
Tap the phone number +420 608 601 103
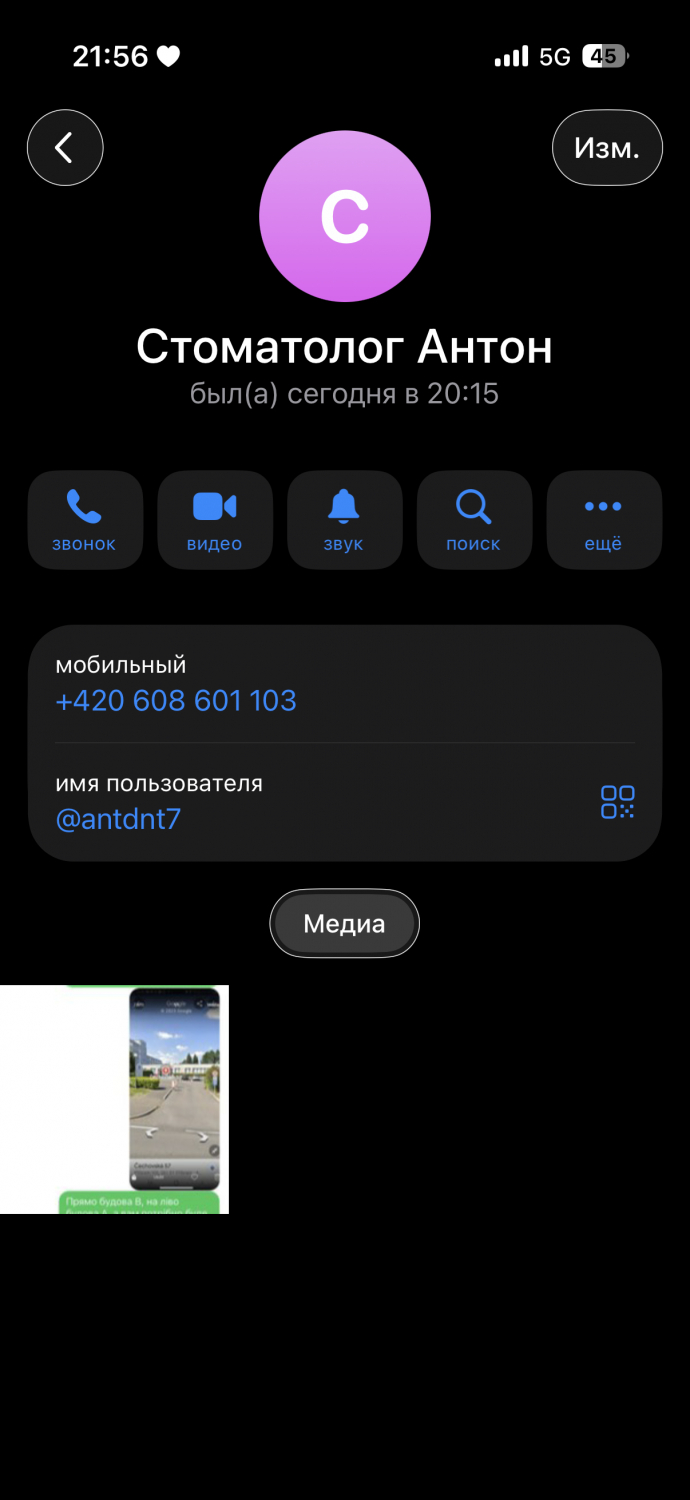click(176, 700)
